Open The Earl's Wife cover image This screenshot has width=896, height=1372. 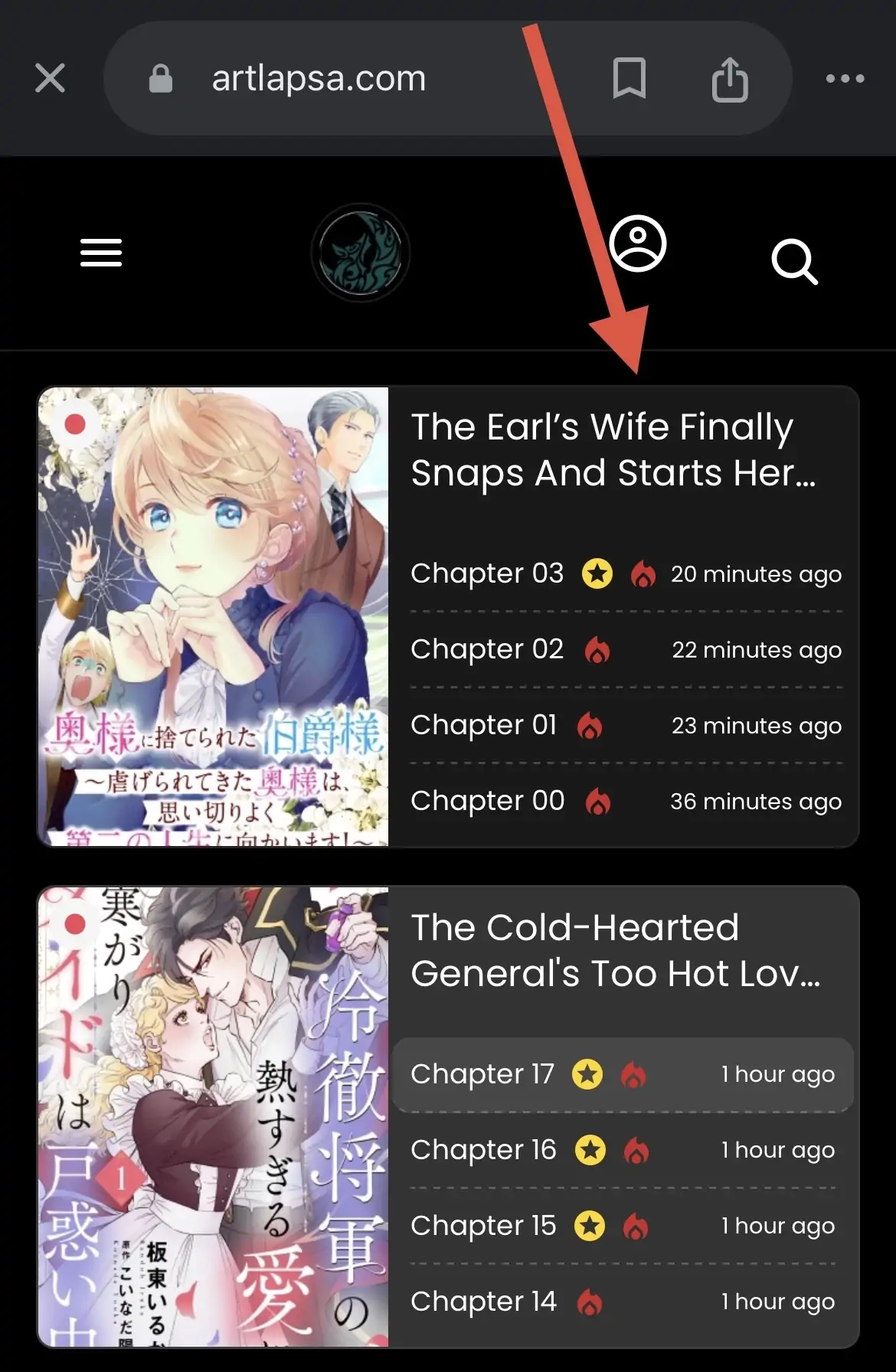tap(214, 616)
